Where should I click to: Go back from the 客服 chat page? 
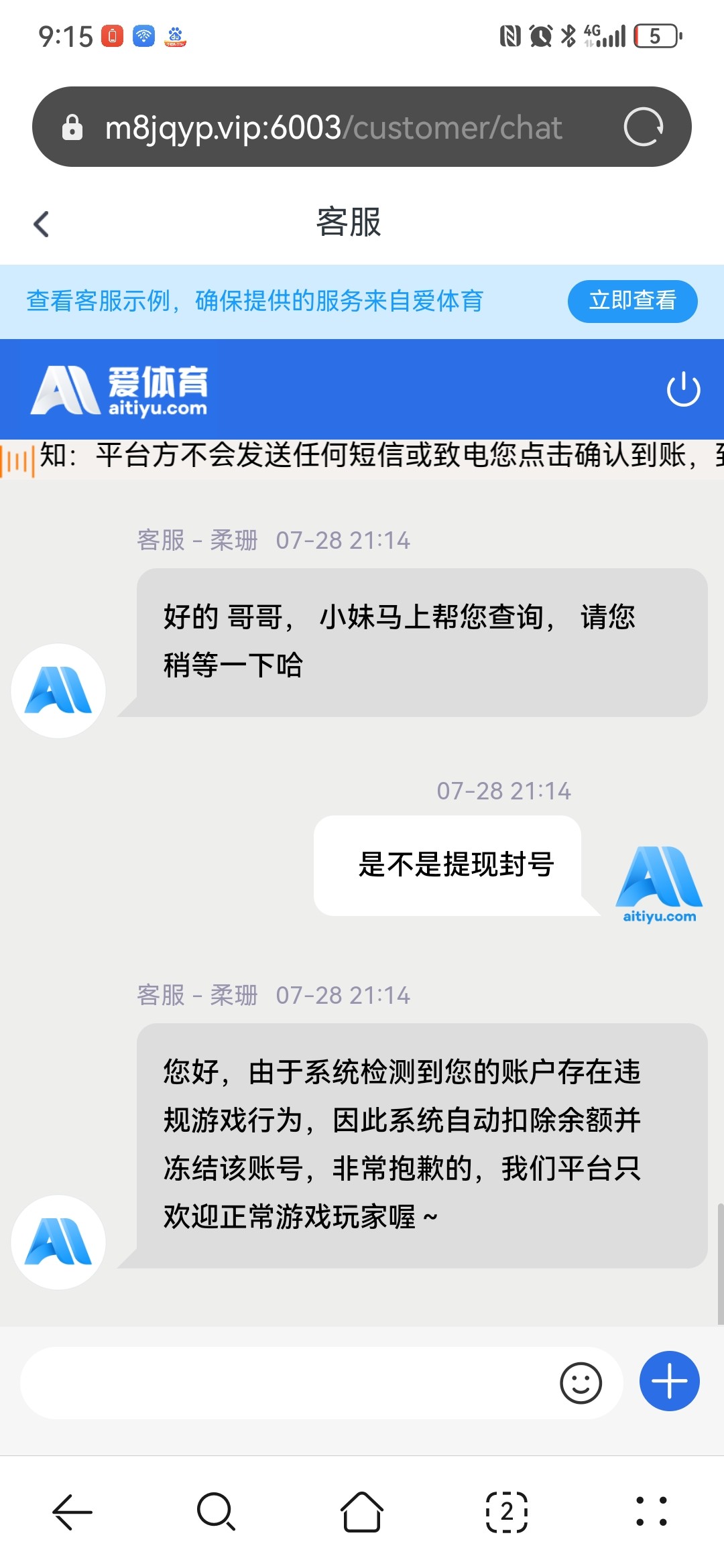click(x=42, y=224)
